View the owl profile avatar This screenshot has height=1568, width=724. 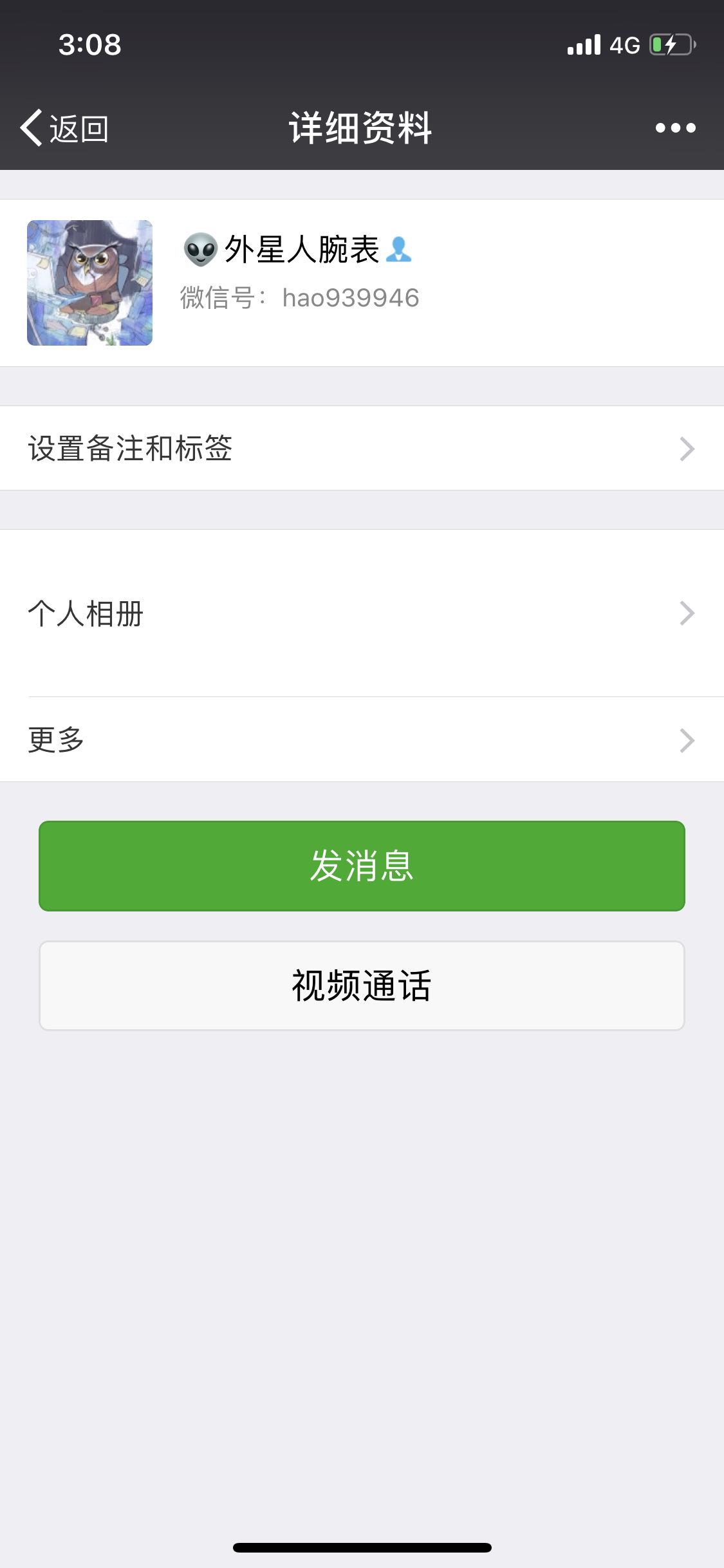tap(89, 283)
